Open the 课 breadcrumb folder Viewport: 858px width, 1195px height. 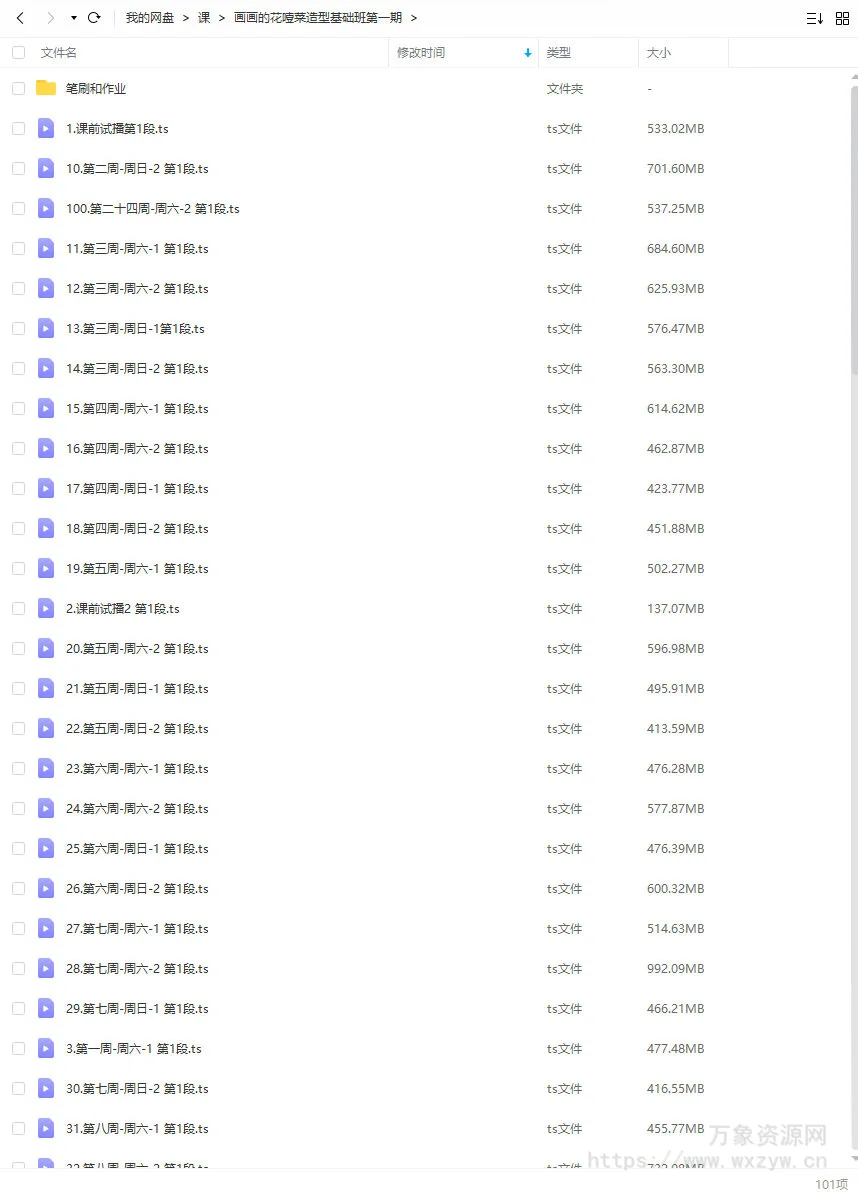[x=204, y=18]
